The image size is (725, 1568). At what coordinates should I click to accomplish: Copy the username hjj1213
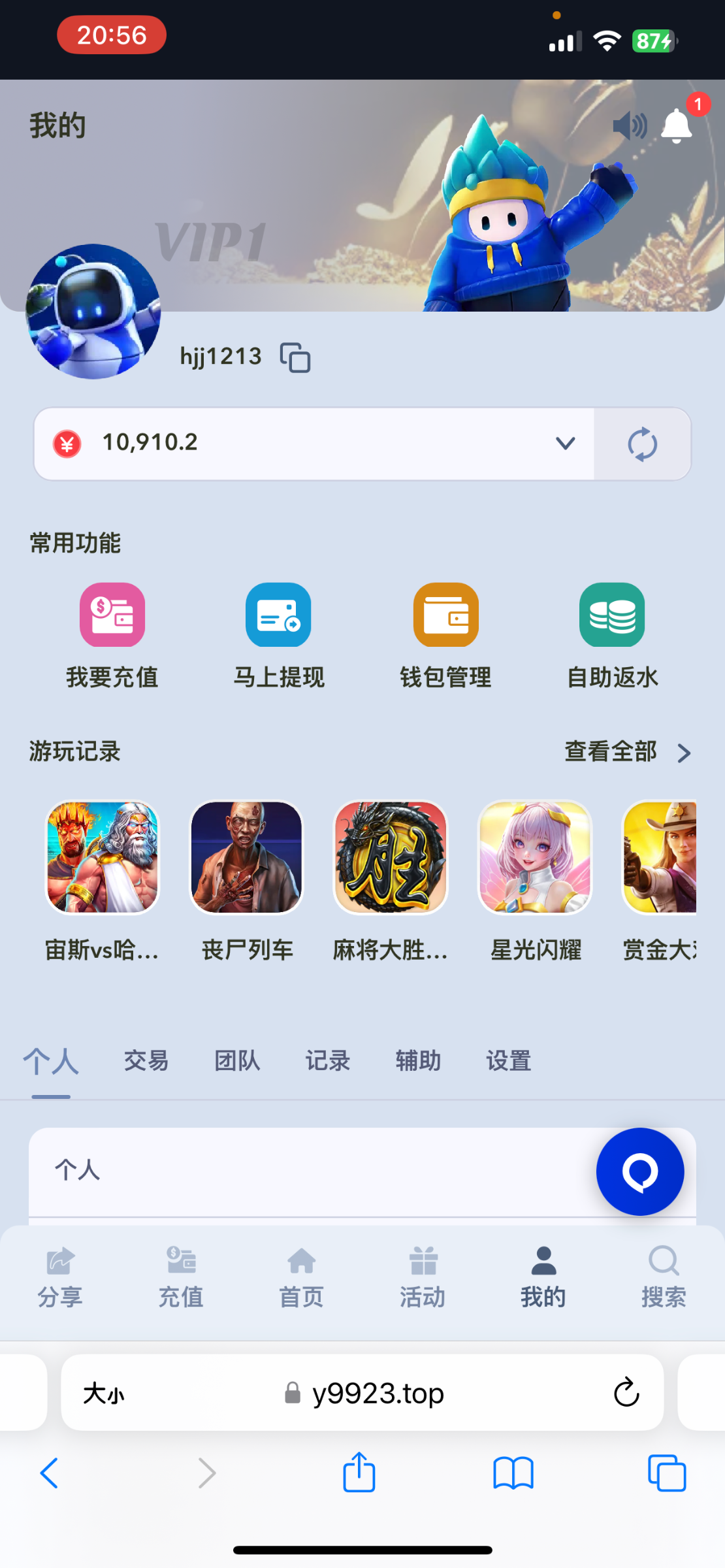tap(295, 357)
